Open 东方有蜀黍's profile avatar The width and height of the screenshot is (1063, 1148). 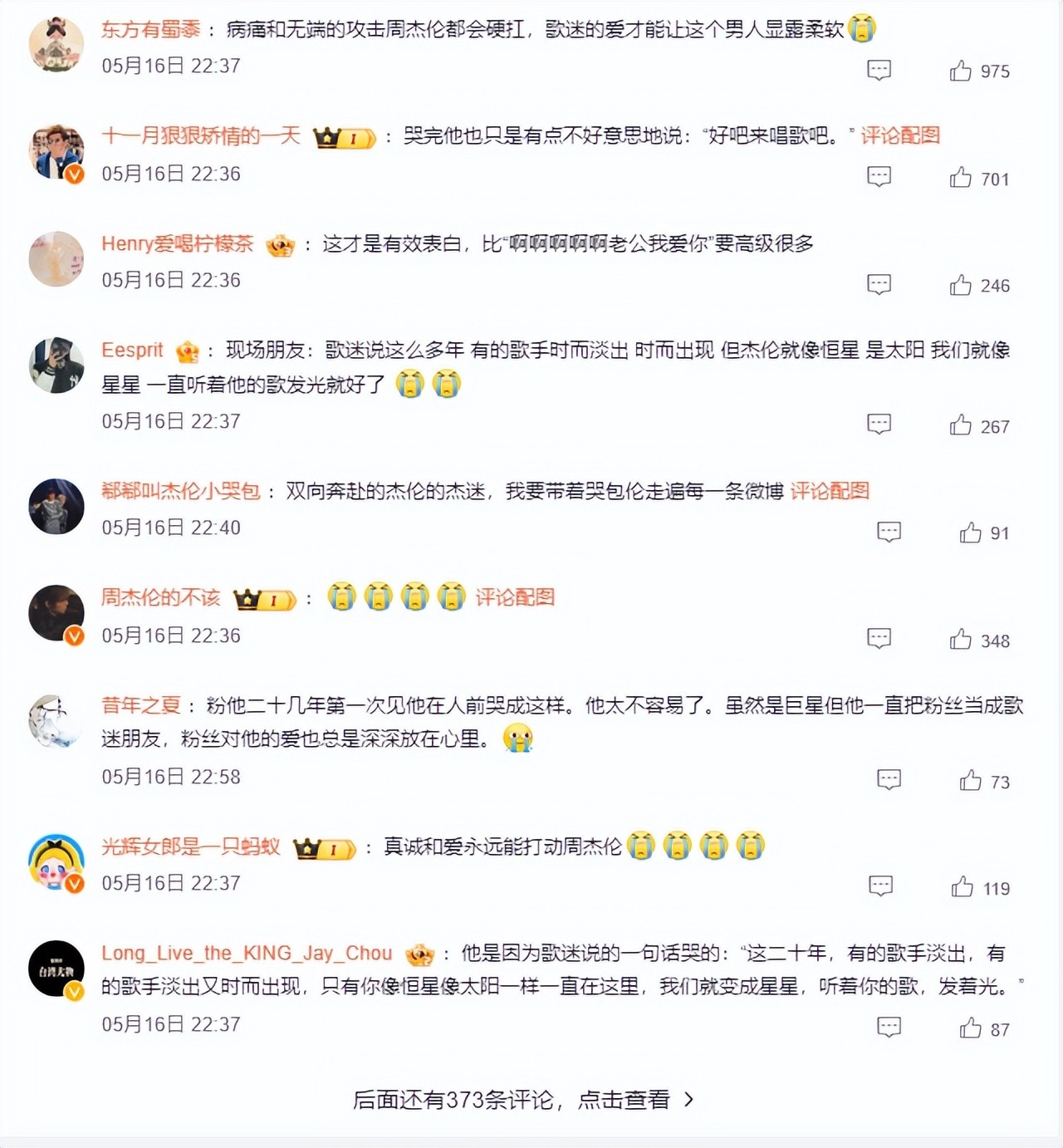point(56,44)
